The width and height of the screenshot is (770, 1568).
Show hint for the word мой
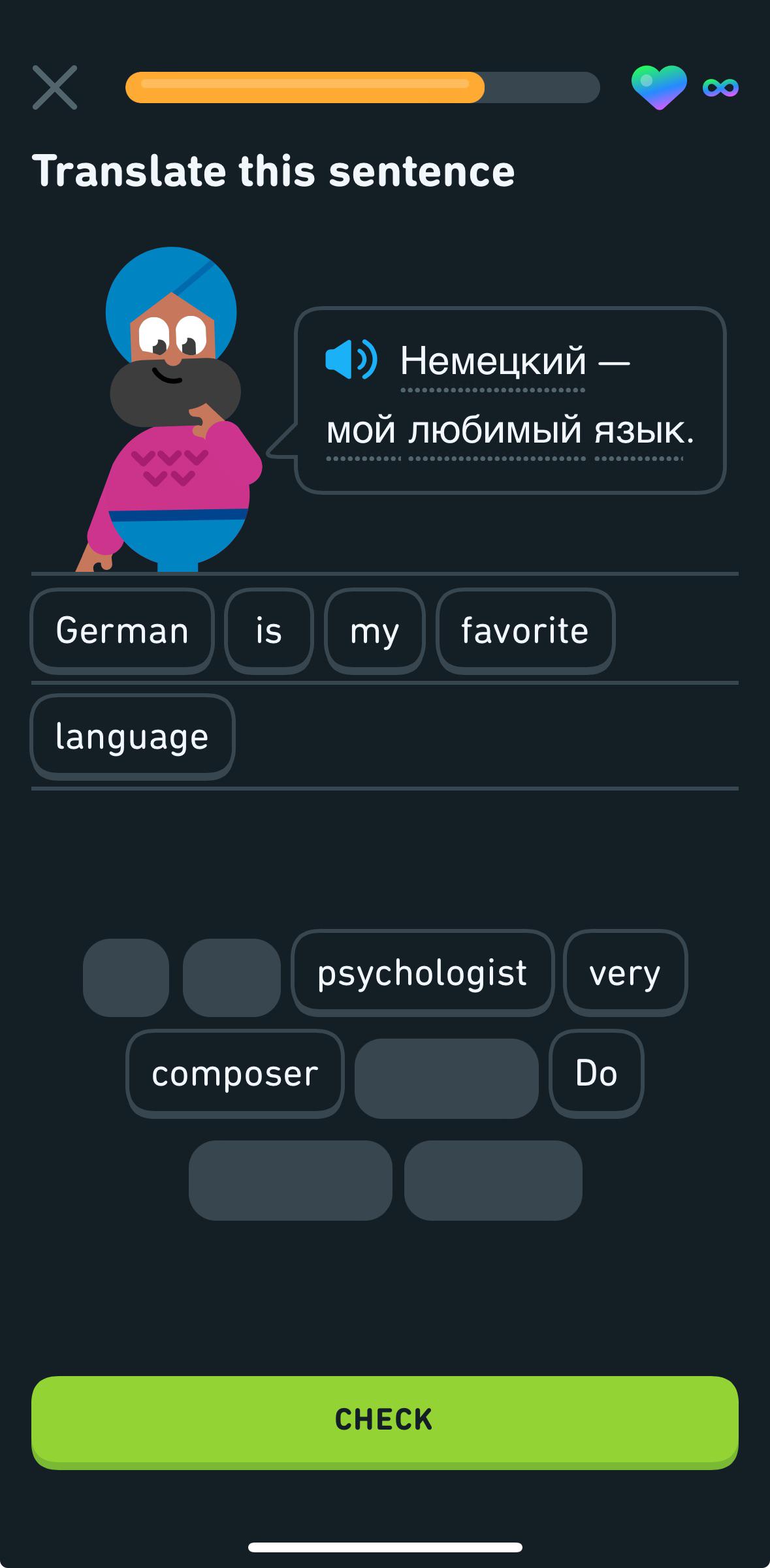tap(362, 431)
